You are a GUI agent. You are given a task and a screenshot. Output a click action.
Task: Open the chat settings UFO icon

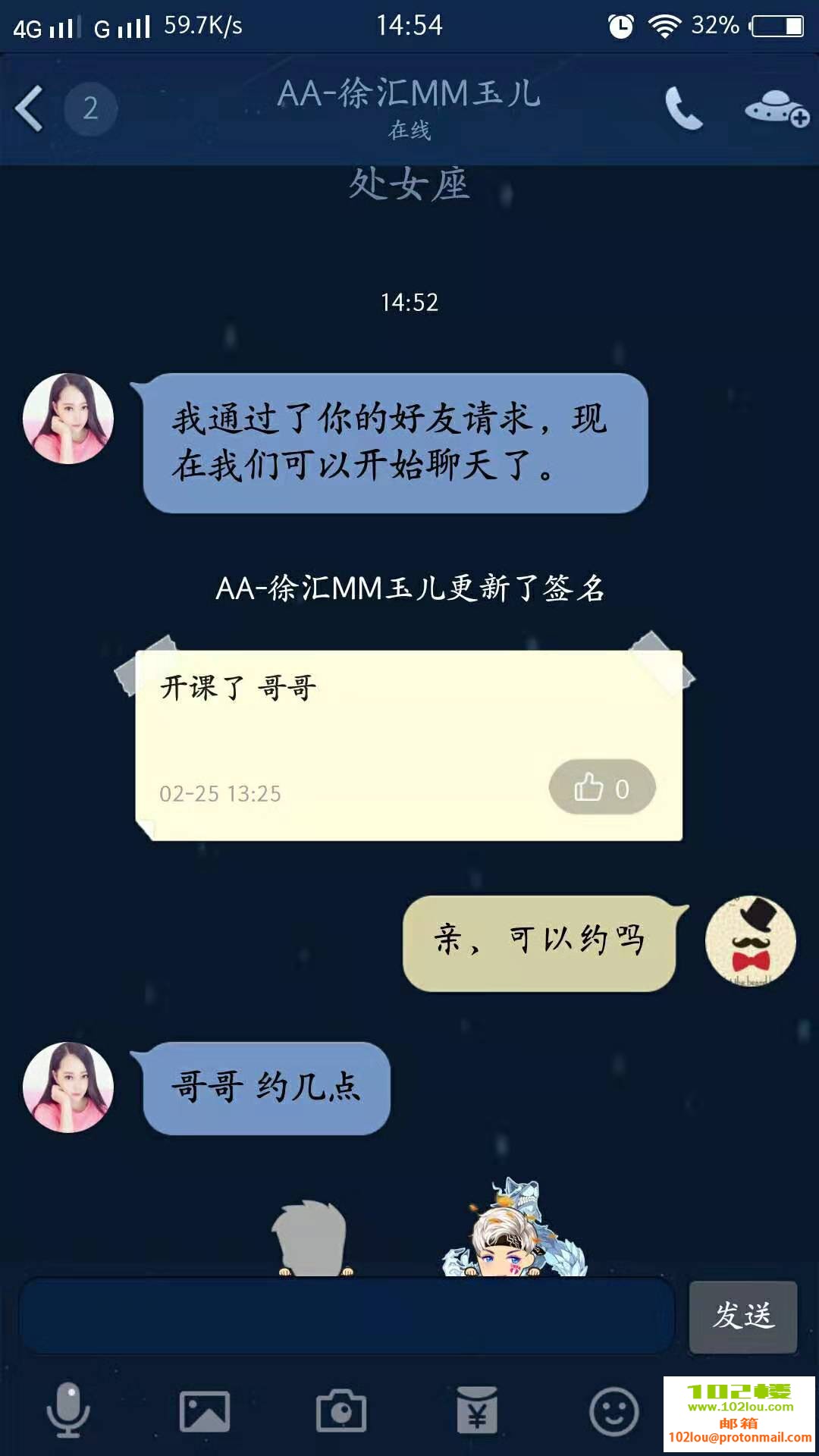pos(776,108)
